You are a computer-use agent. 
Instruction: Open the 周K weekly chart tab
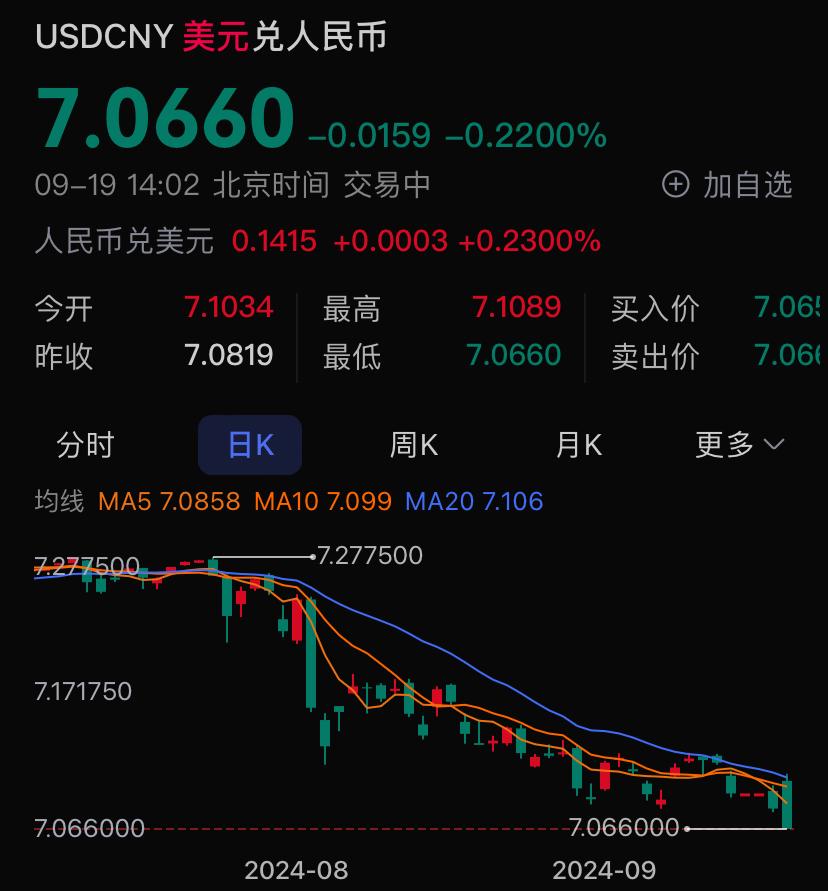414,444
